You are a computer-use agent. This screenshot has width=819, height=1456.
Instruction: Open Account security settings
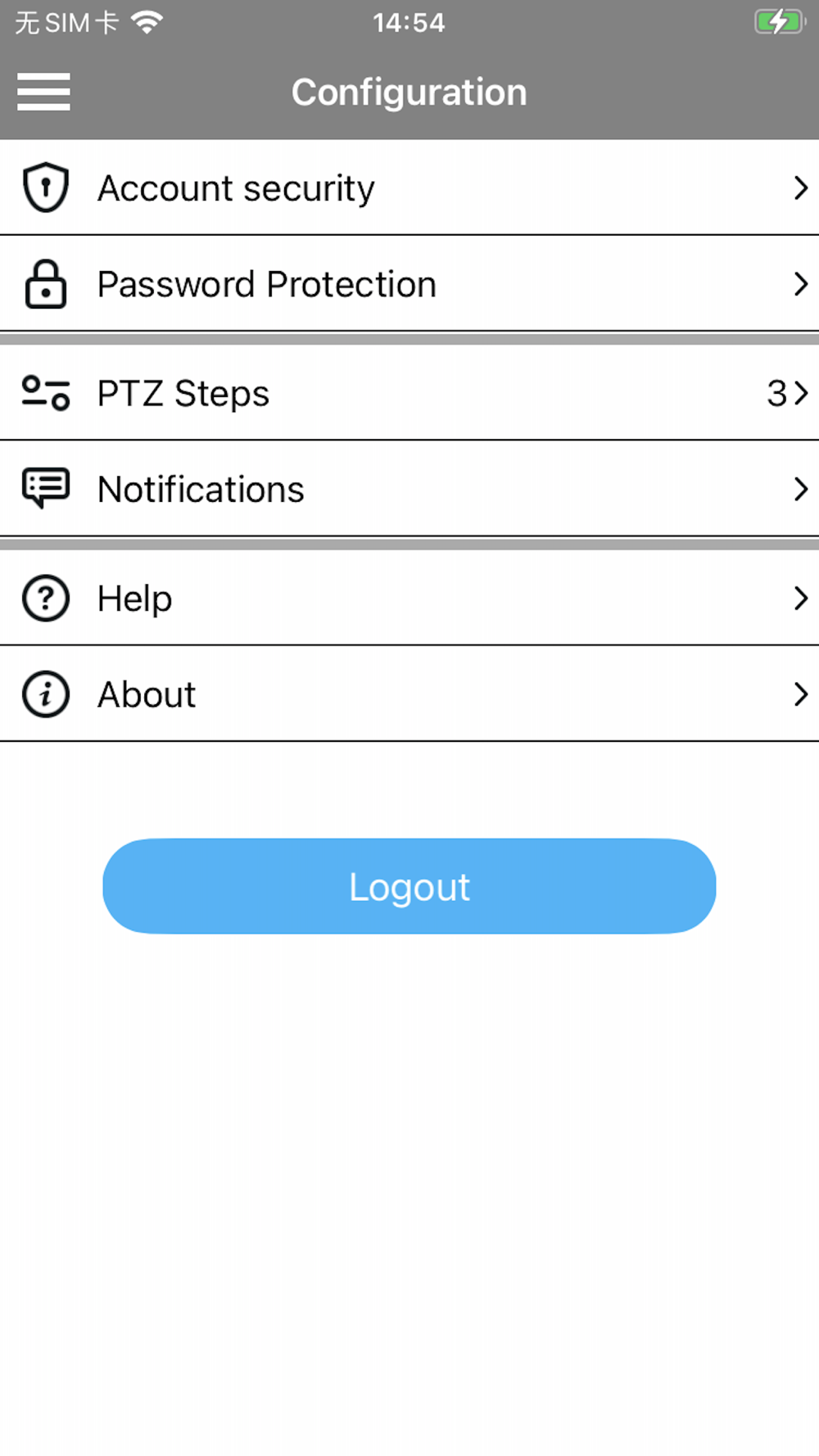(409, 188)
